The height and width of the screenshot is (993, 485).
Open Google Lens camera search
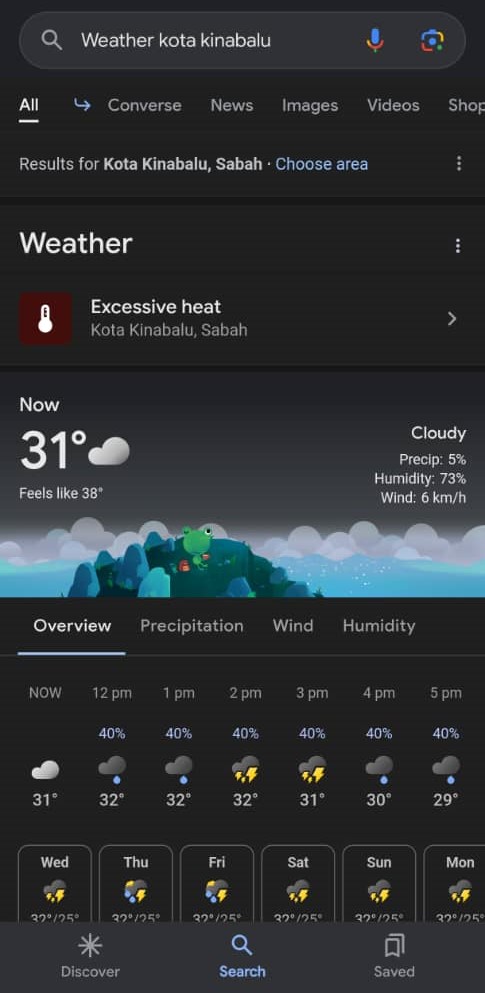point(432,41)
